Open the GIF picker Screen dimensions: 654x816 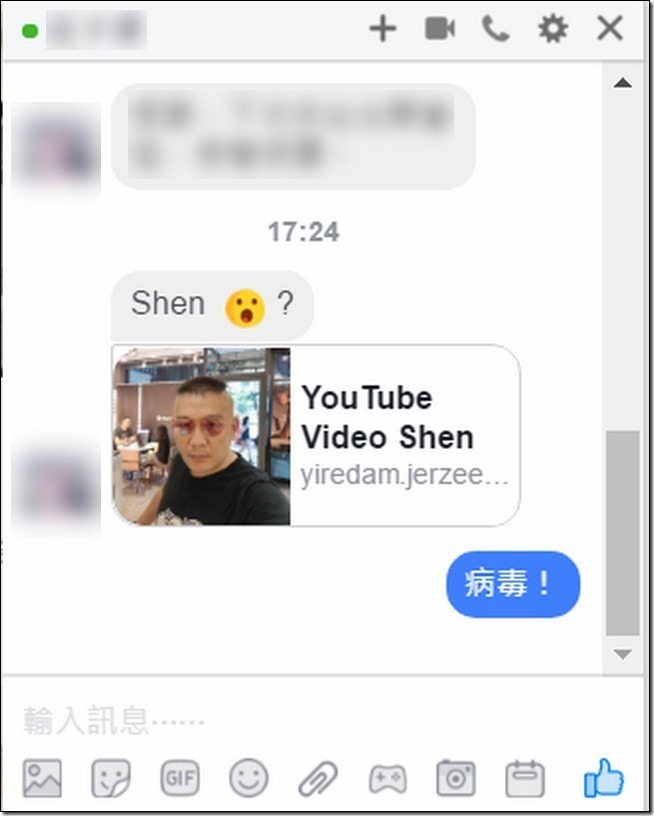click(180, 778)
